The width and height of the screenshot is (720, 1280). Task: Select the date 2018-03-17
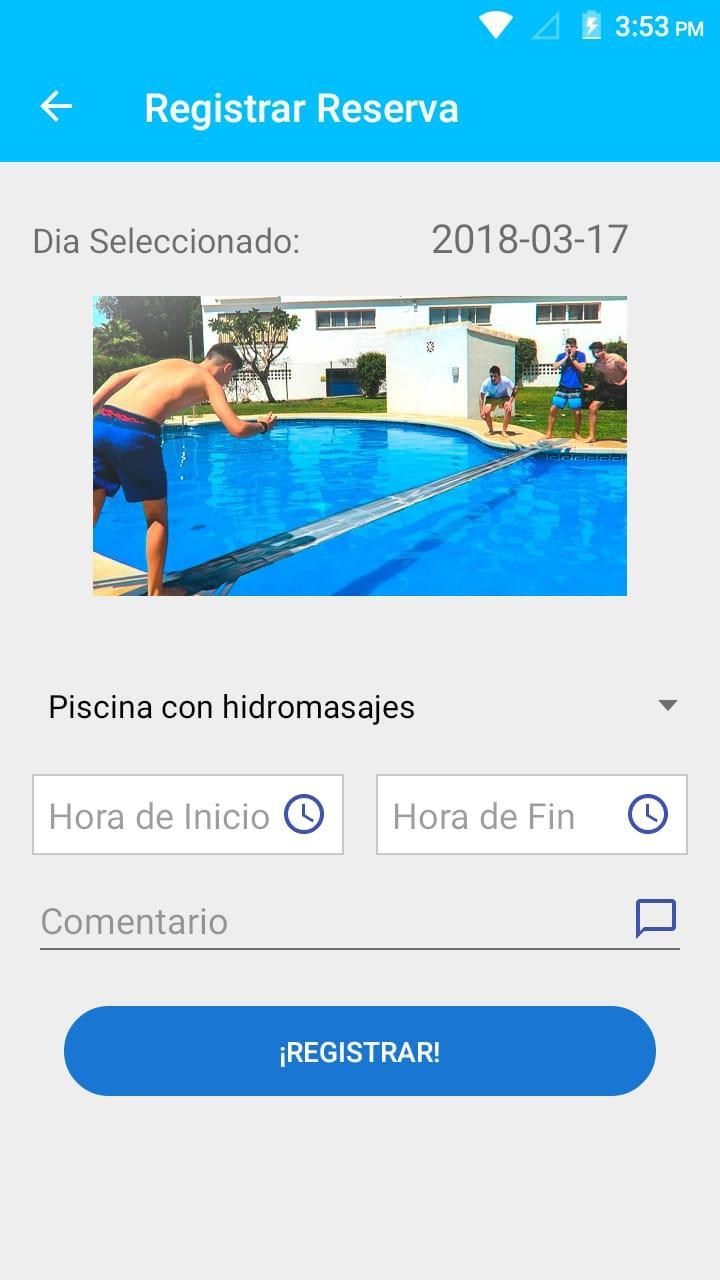pyautogui.click(x=529, y=238)
